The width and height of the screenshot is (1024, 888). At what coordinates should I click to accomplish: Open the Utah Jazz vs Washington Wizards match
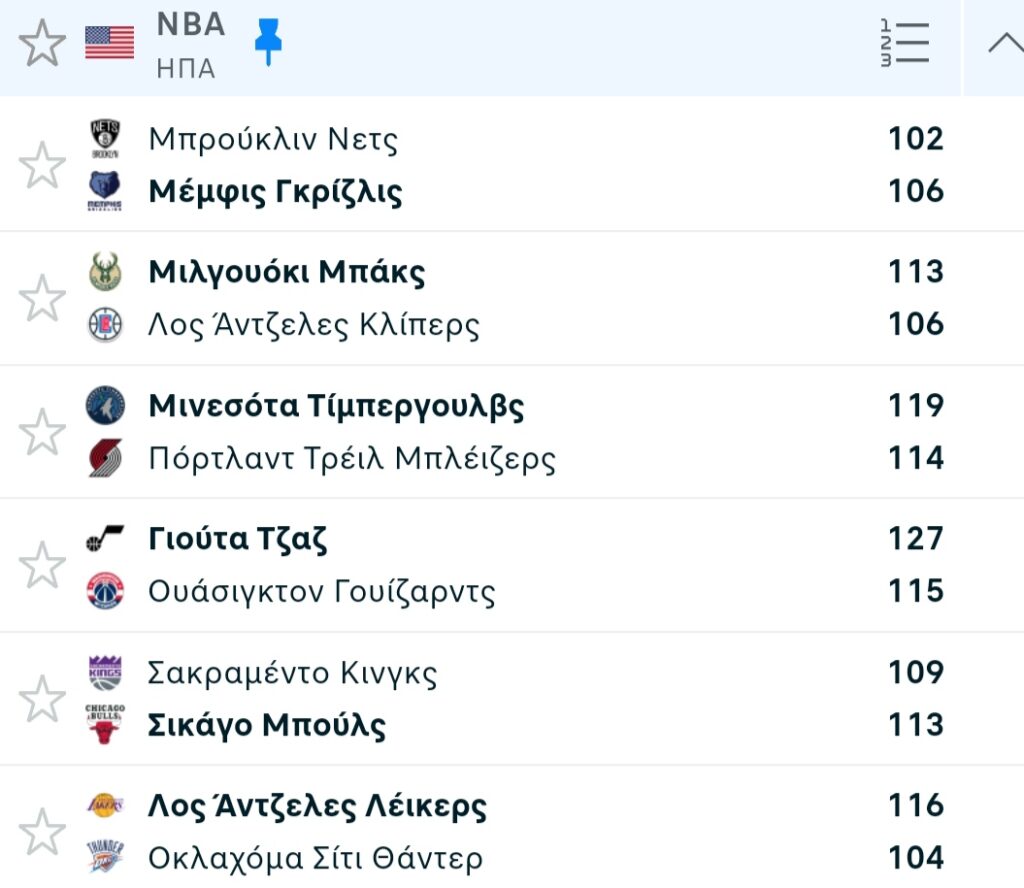(500, 565)
